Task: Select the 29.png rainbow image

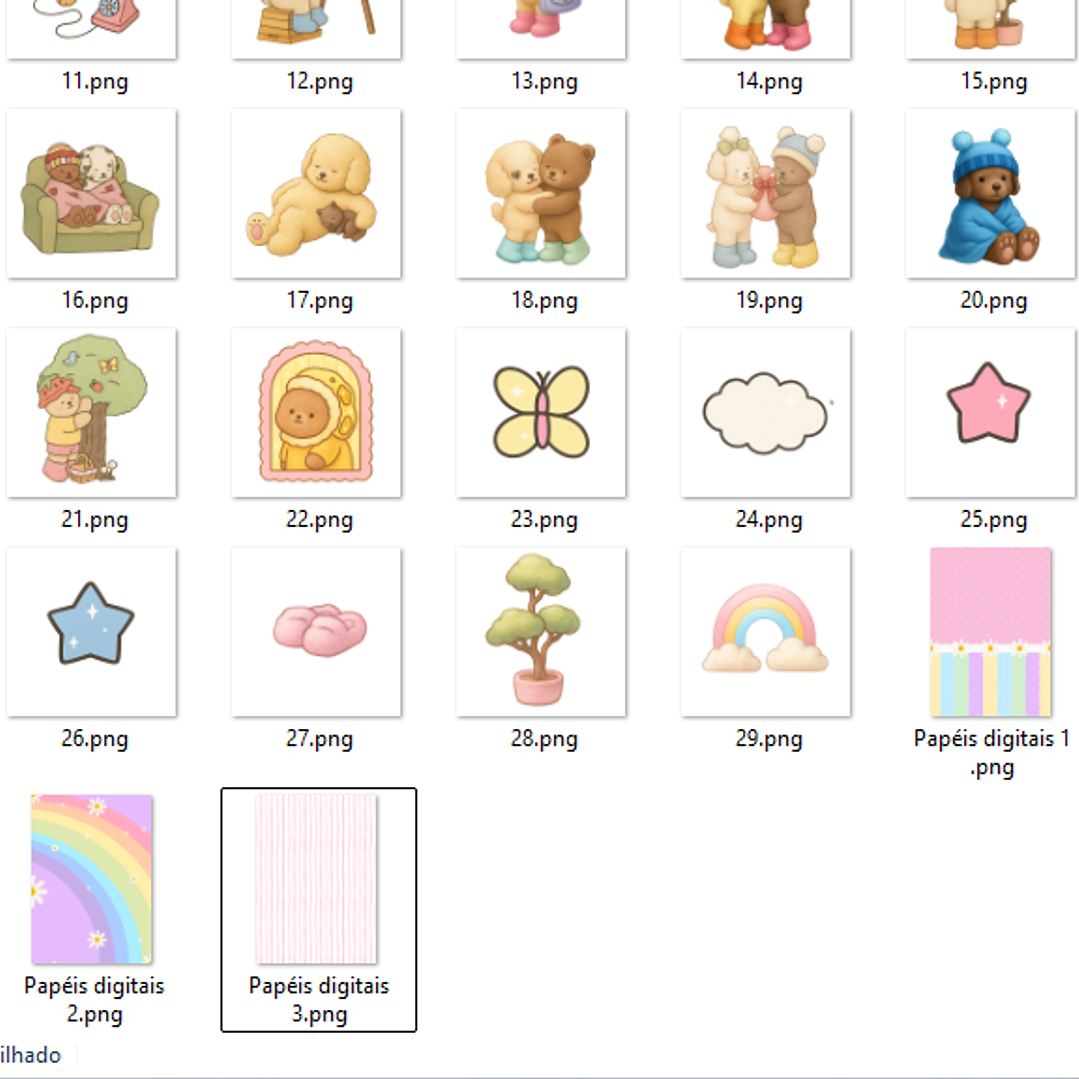Action: click(766, 632)
